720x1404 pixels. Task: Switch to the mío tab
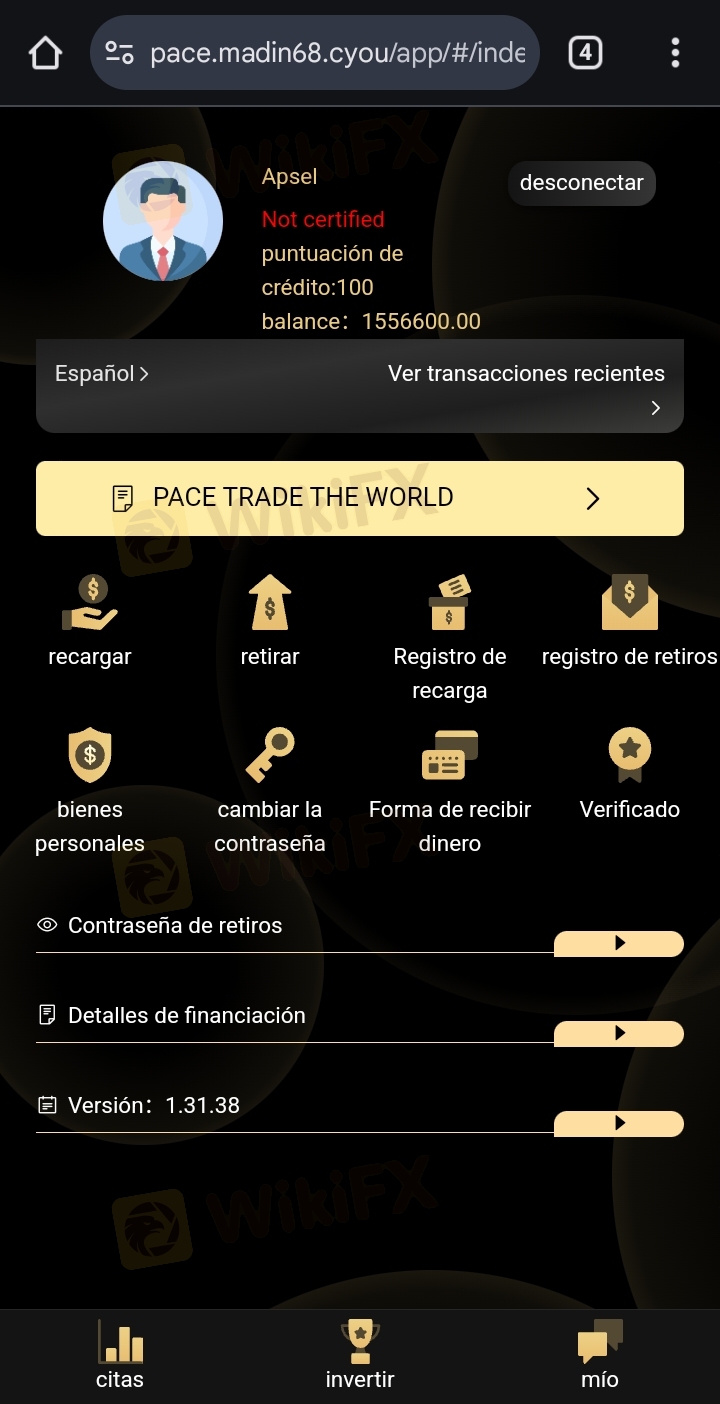pyautogui.click(x=600, y=1355)
